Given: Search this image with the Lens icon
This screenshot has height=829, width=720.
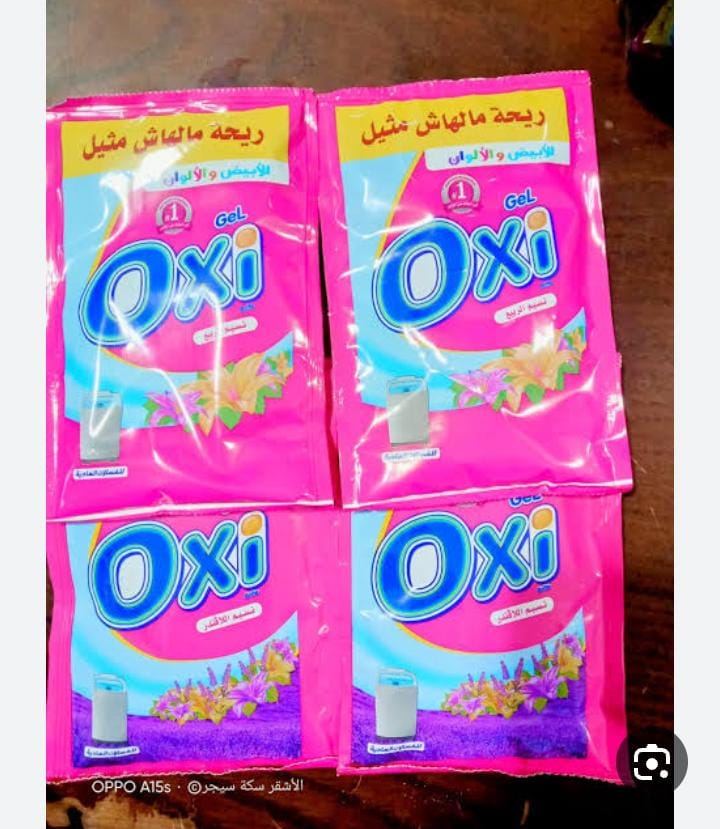Looking at the screenshot, I should coord(651,763).
